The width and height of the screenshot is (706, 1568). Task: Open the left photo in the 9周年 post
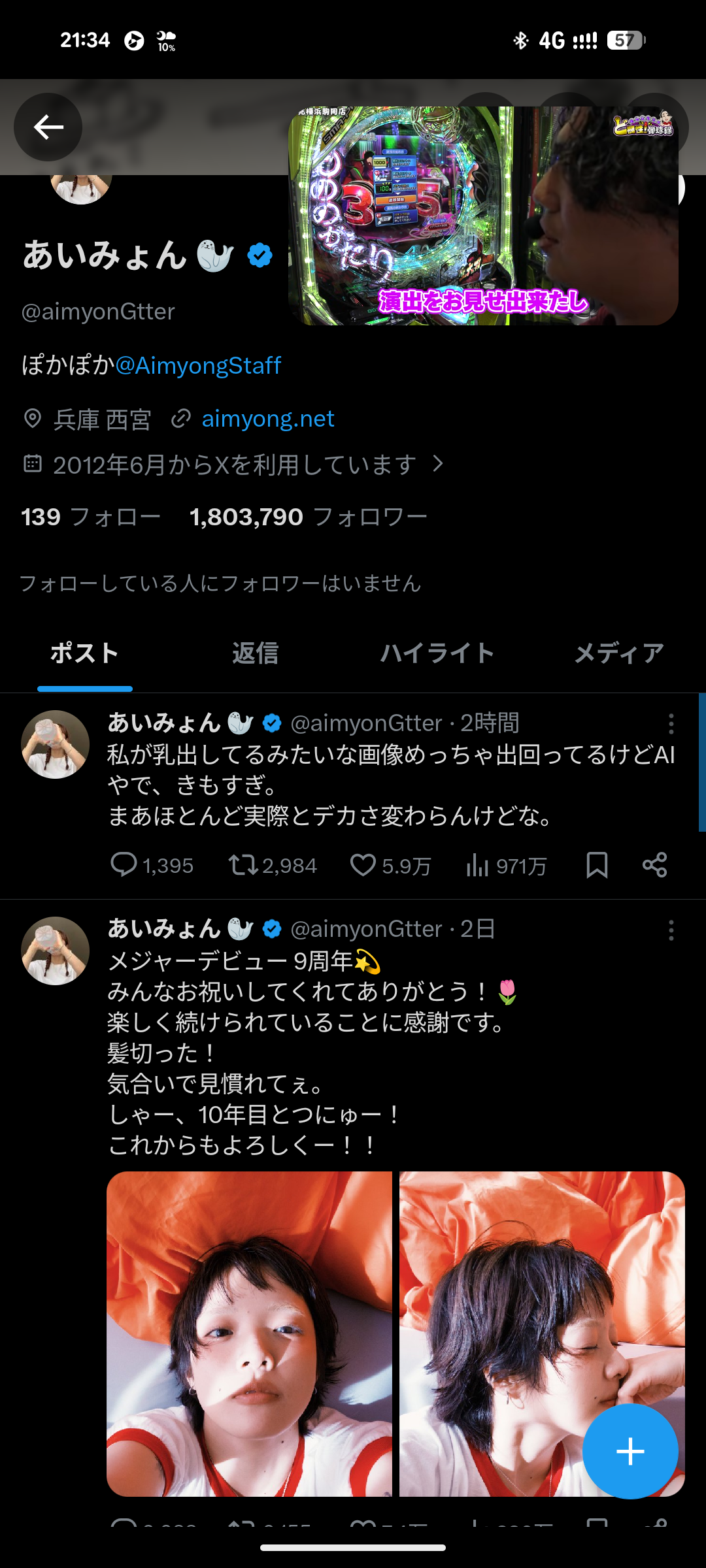[249, 1333]
